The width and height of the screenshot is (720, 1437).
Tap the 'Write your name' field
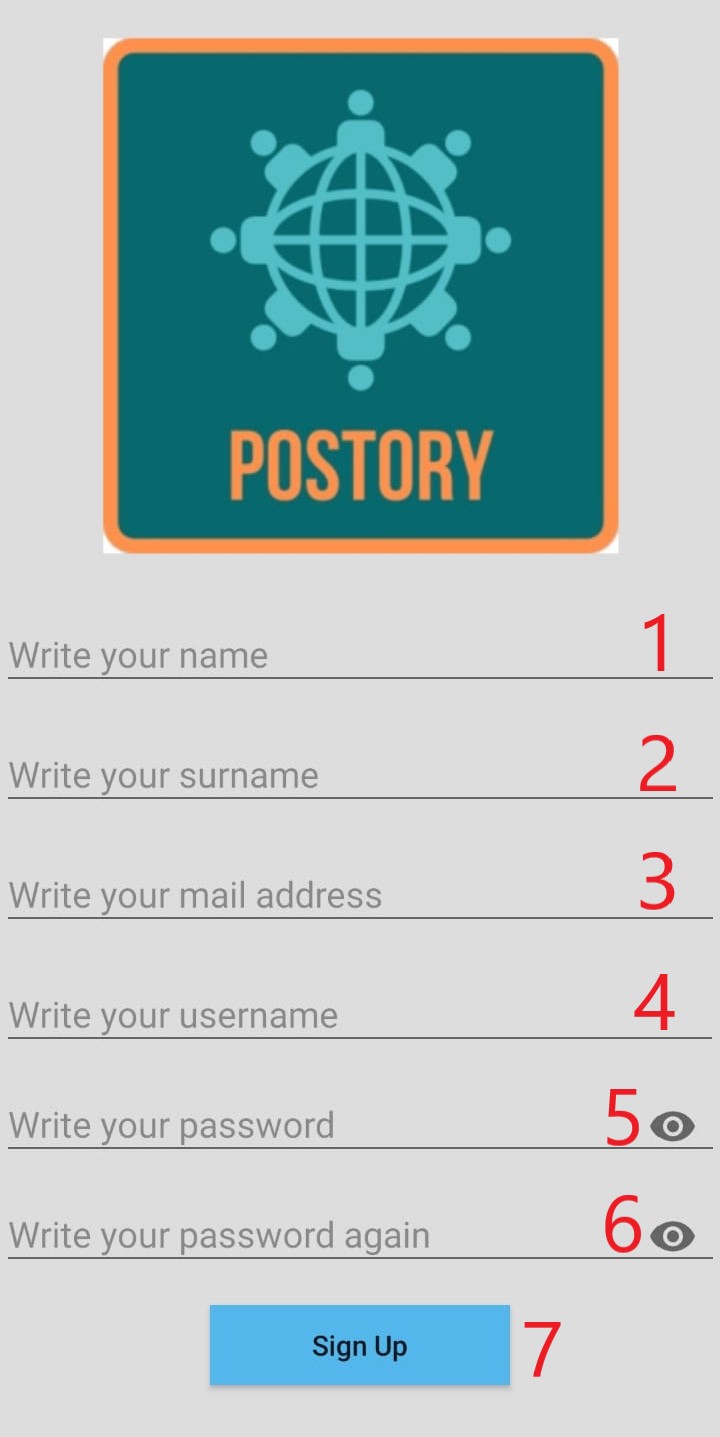(x=300, y=655)
